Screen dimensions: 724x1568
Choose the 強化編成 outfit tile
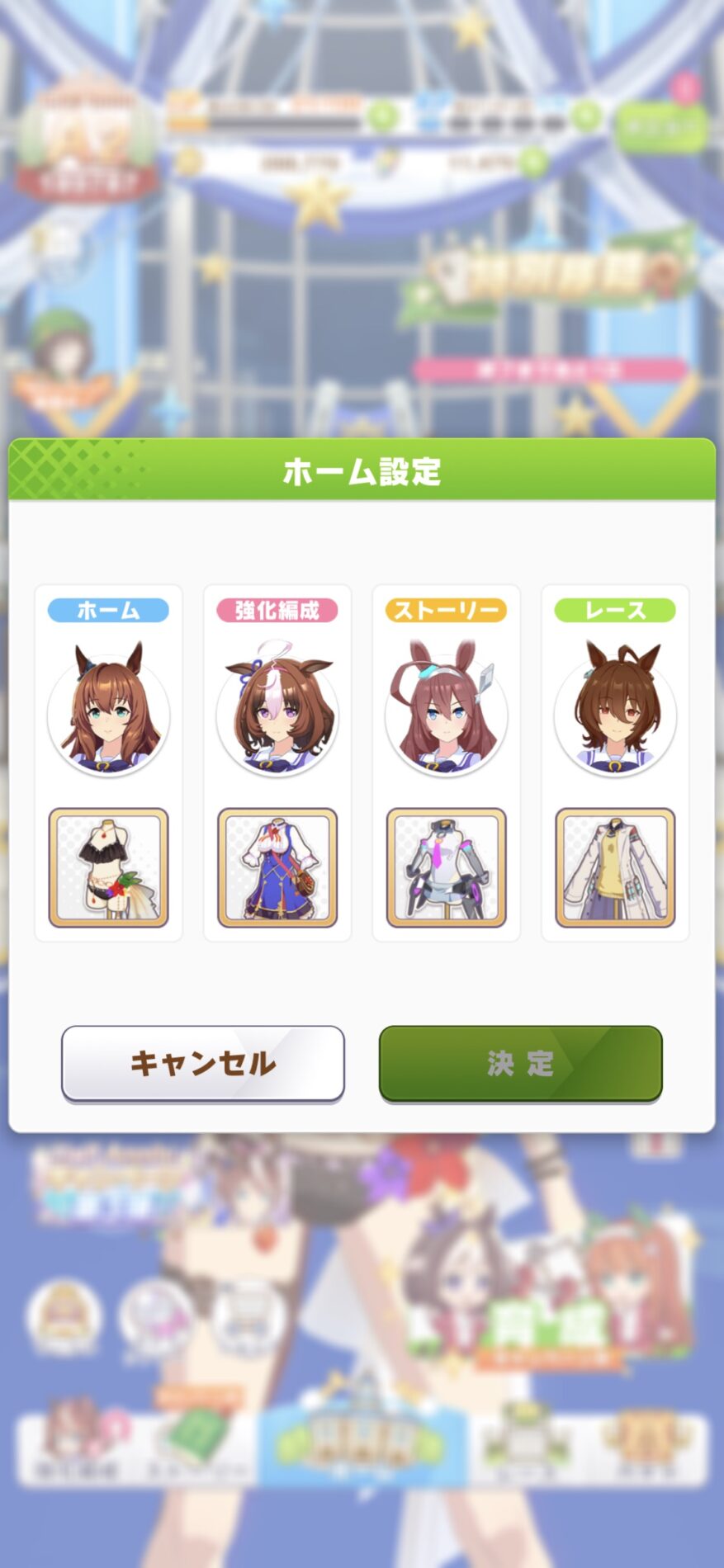tap(277, 867)
